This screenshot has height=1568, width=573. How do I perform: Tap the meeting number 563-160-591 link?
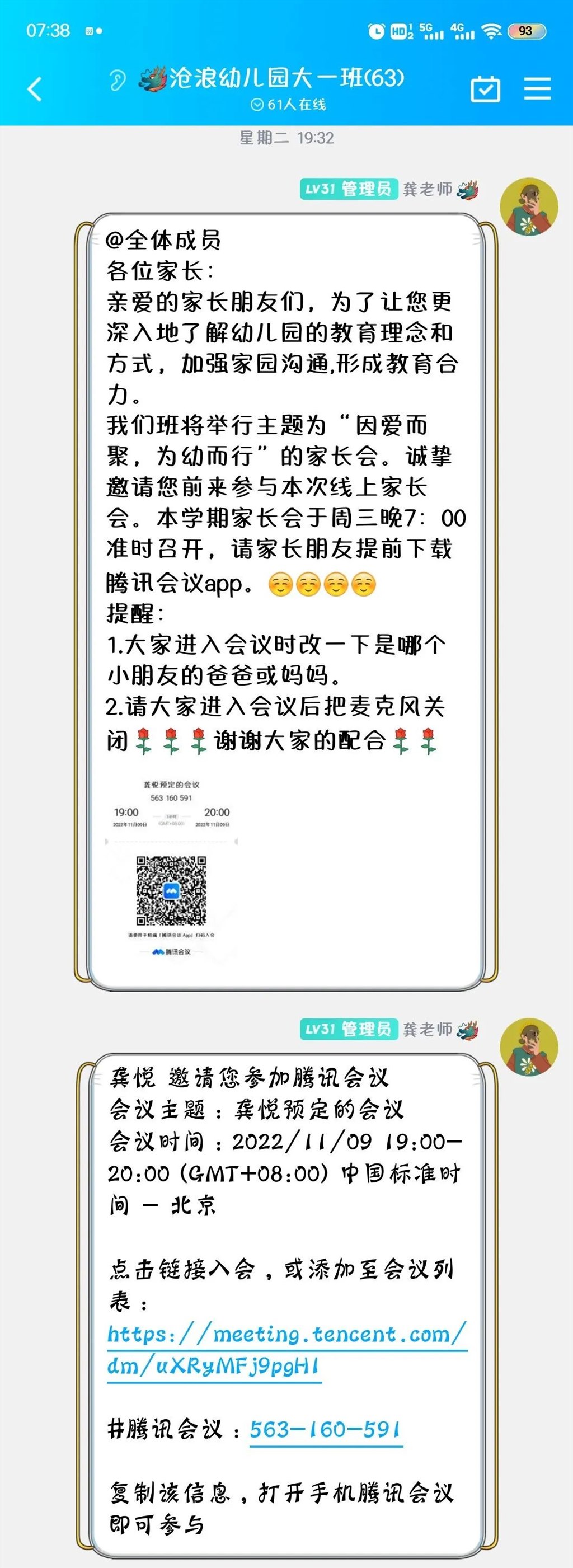point(326,1429)
